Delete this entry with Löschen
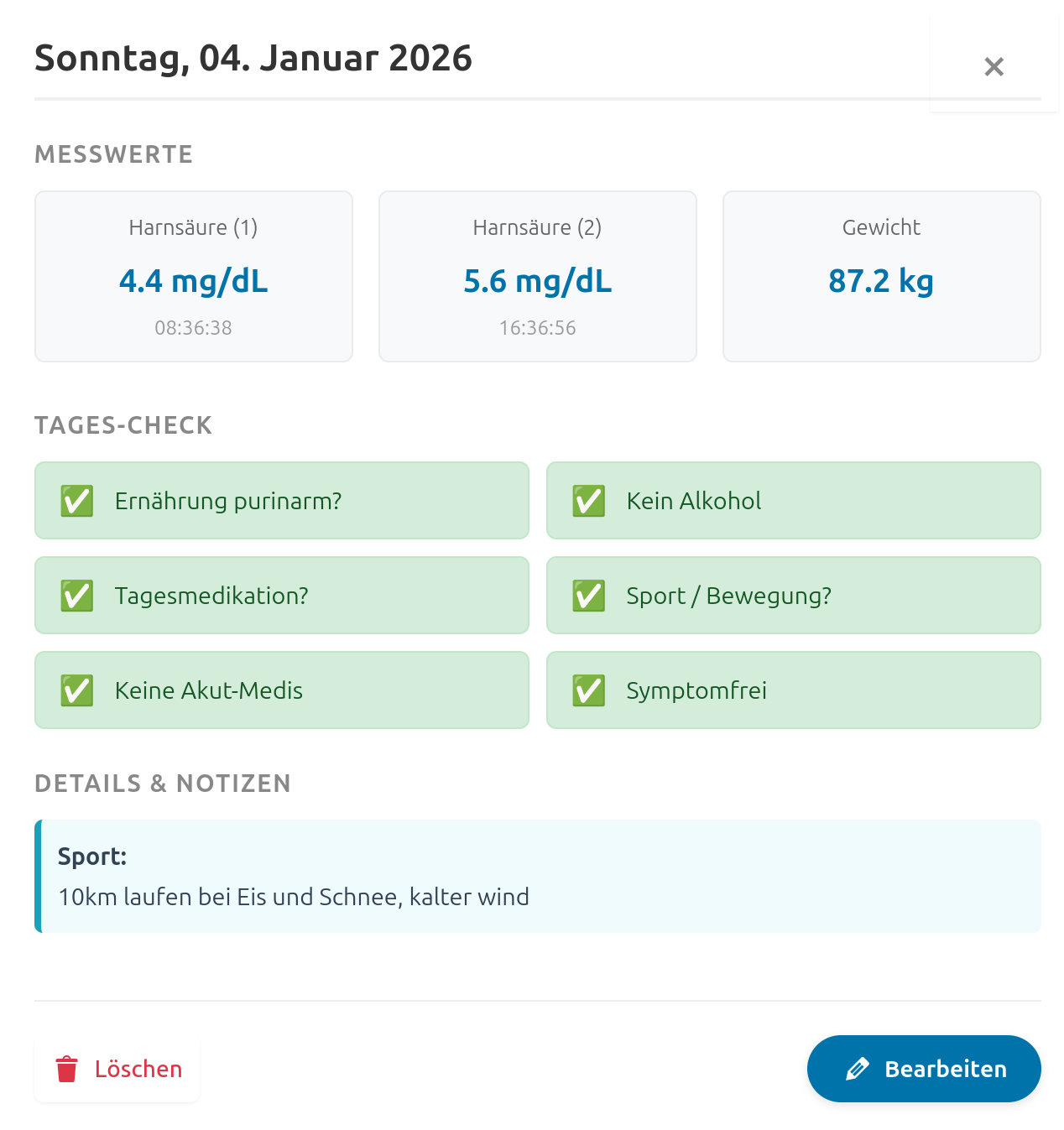 tap(117, 1069)
